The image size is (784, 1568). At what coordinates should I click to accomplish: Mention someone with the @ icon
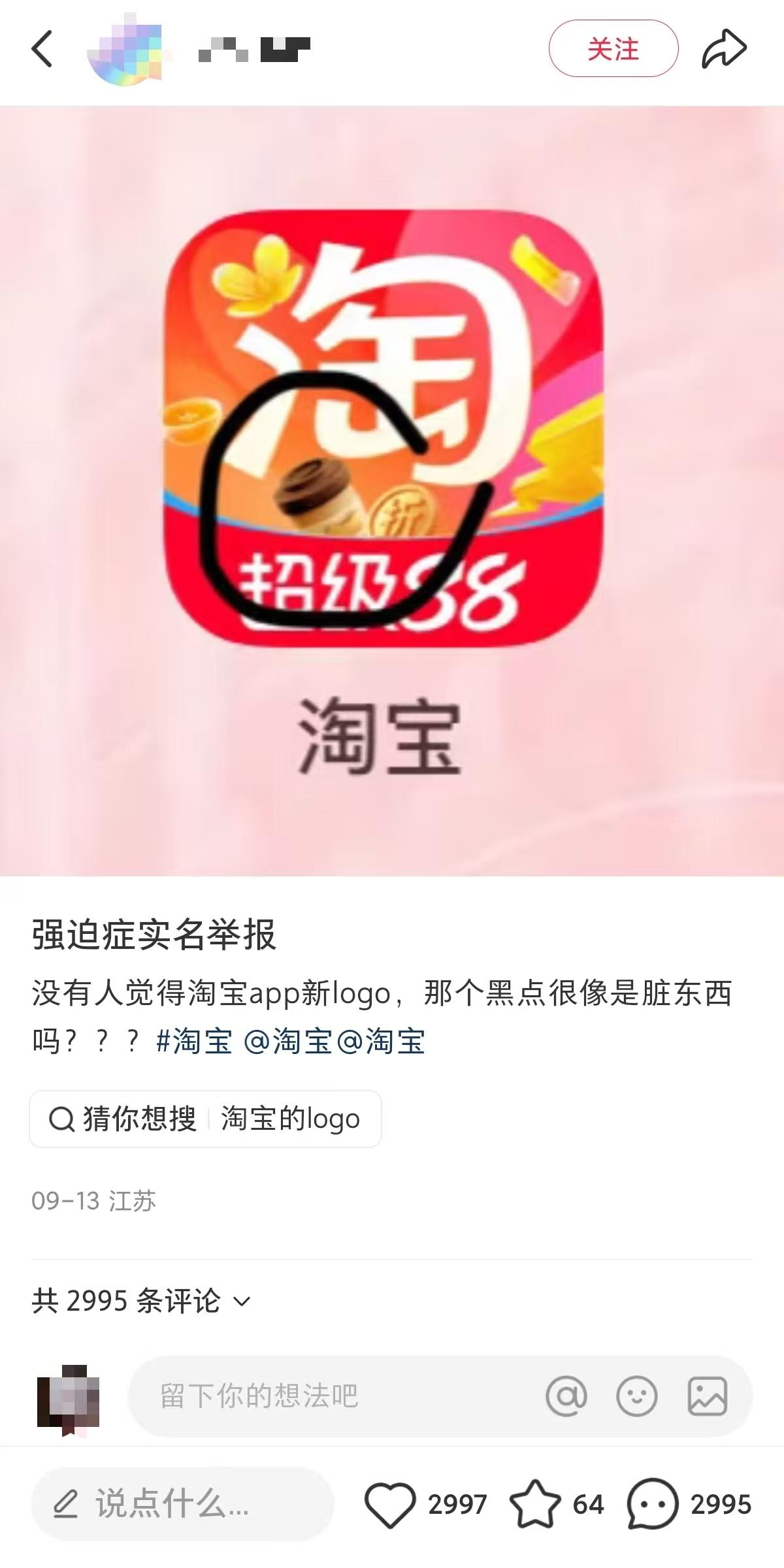[x=566, y=1396]
